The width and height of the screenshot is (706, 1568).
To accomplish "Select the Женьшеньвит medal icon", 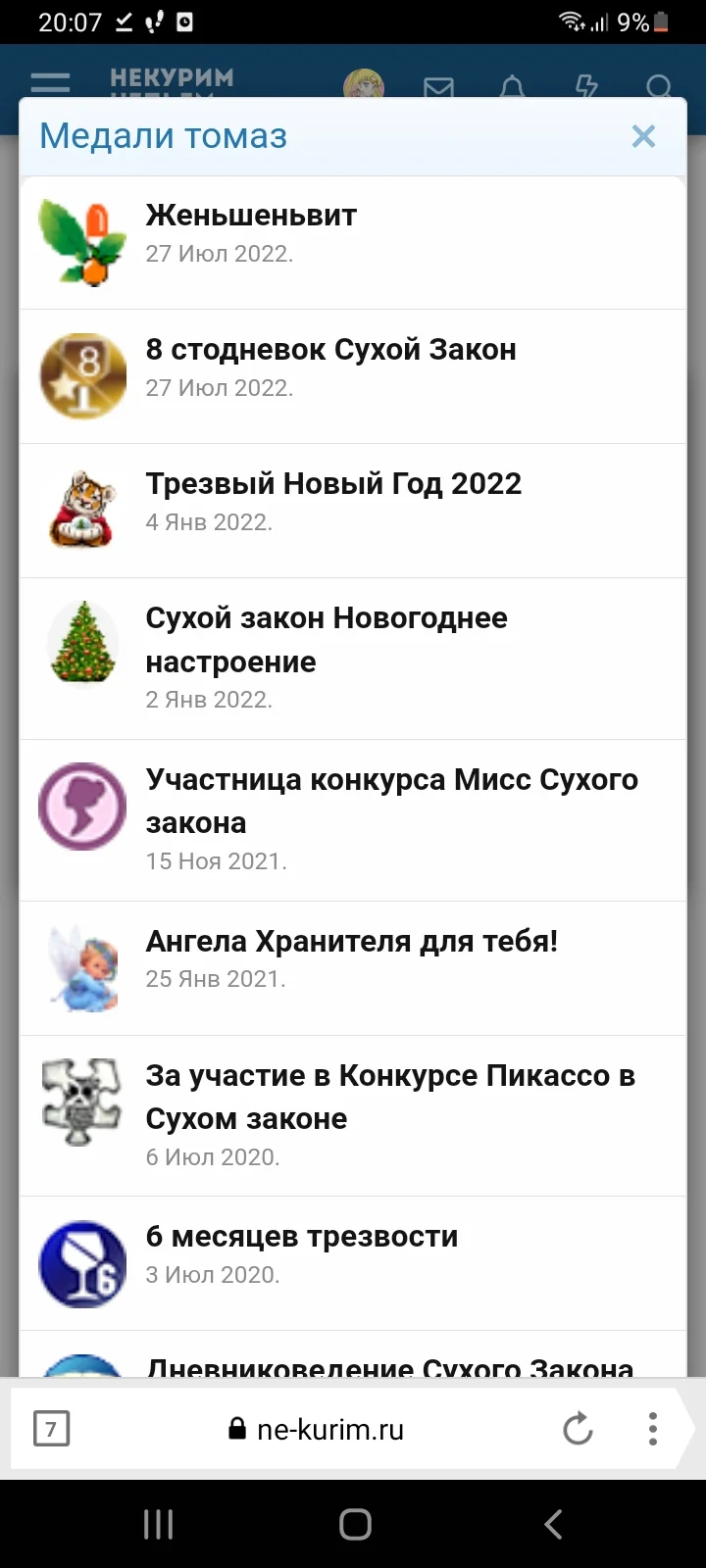I will click(82, 242).
